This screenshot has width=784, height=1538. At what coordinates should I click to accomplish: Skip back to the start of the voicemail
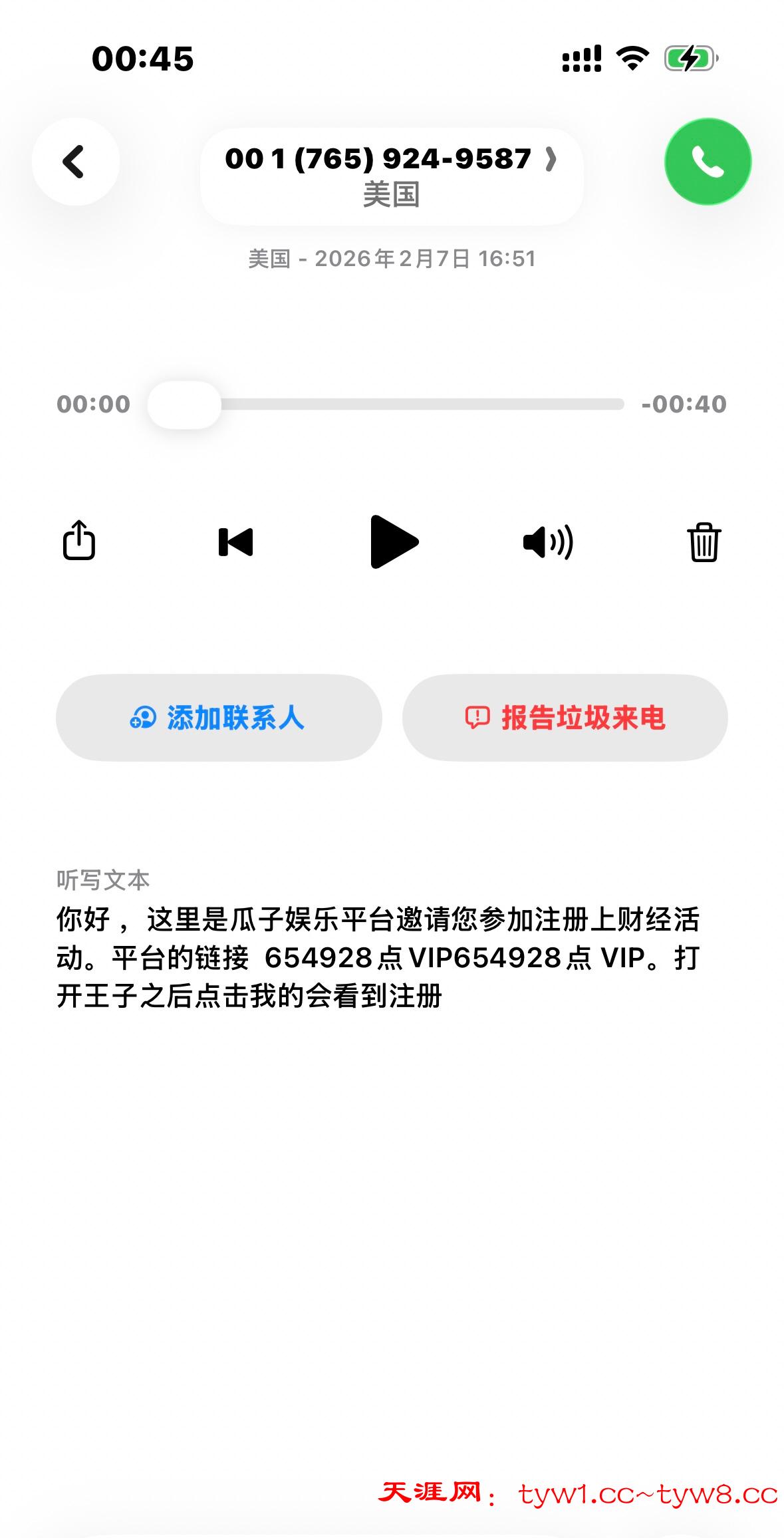(236, 541)
